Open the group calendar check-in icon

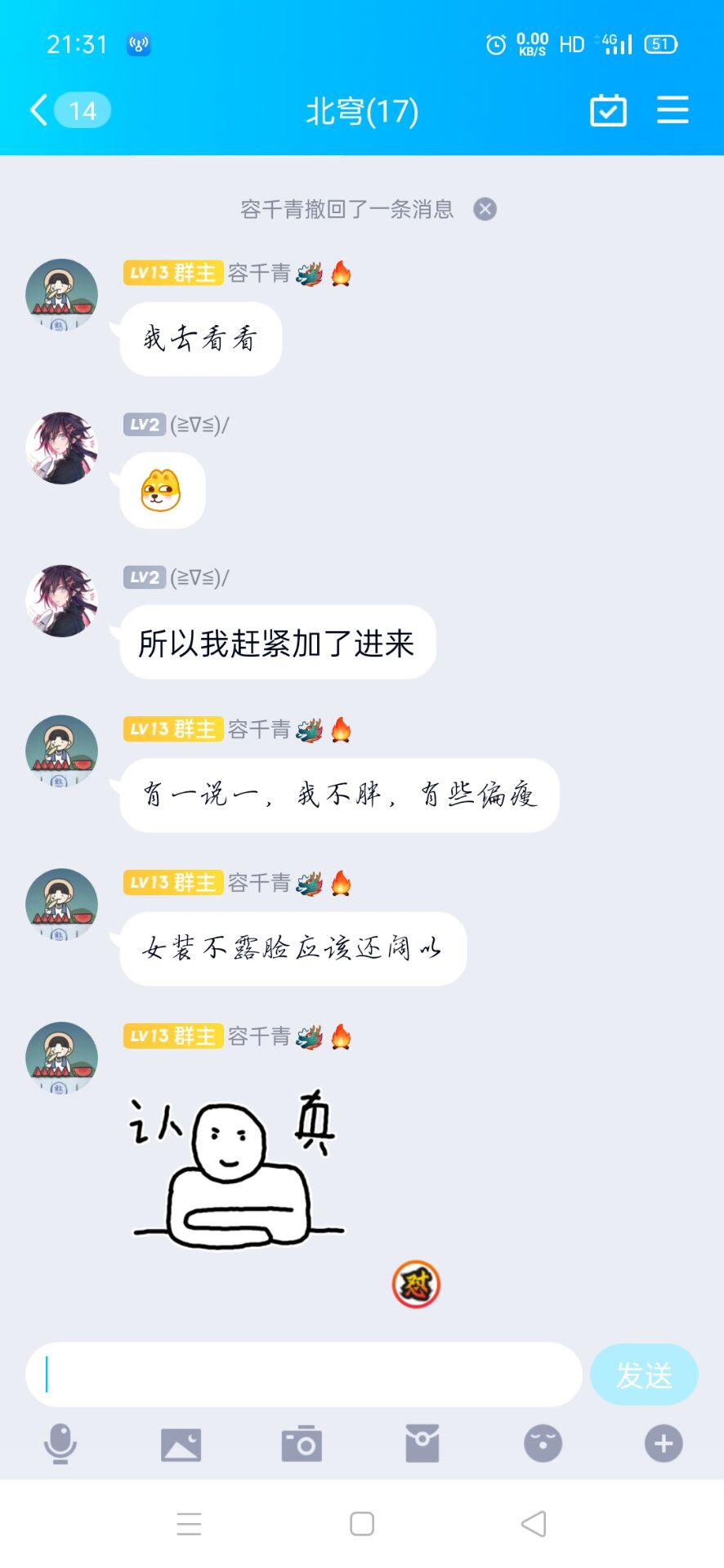608,110
